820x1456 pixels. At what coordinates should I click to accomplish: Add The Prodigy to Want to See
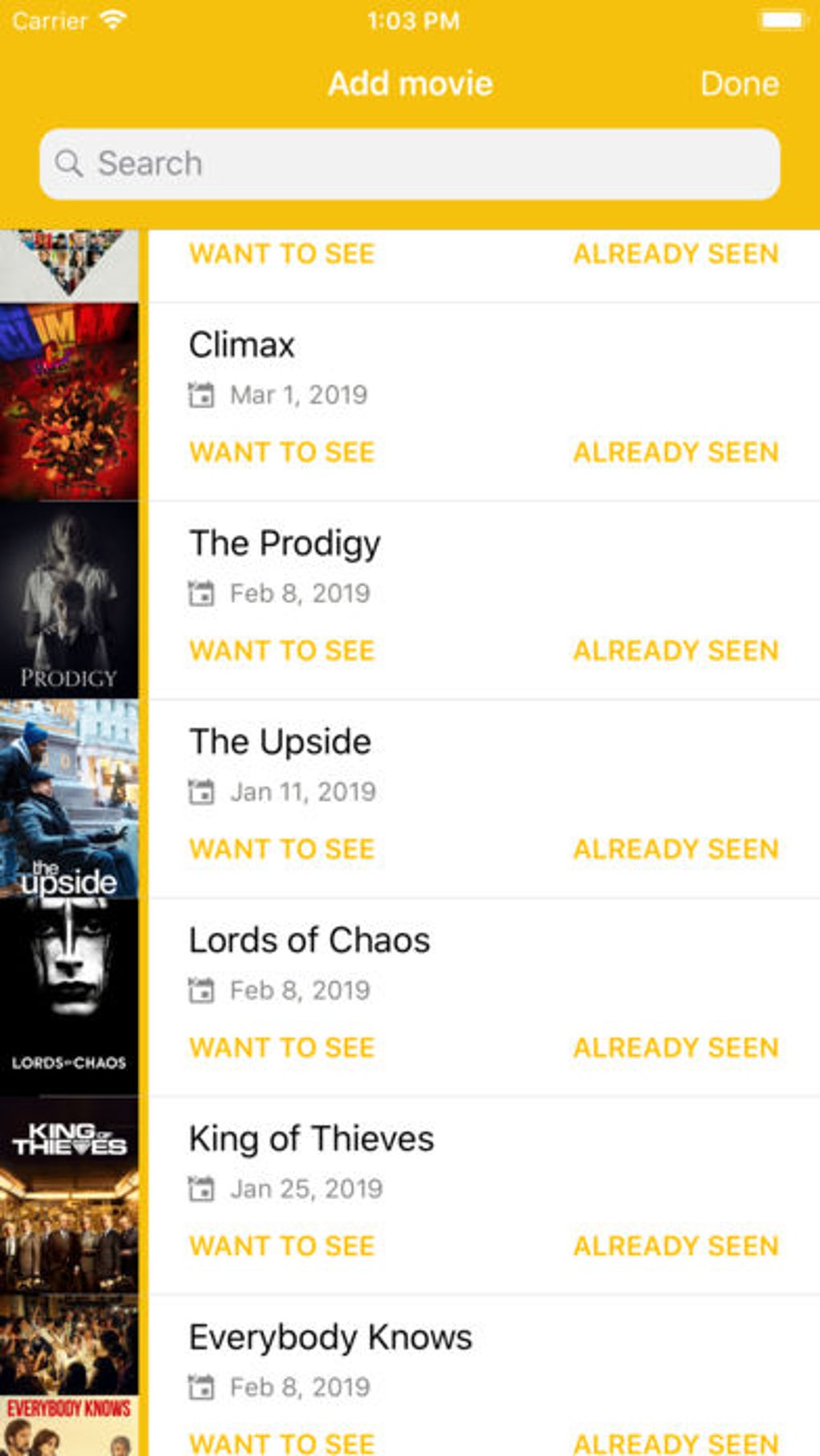click(281, 650)
